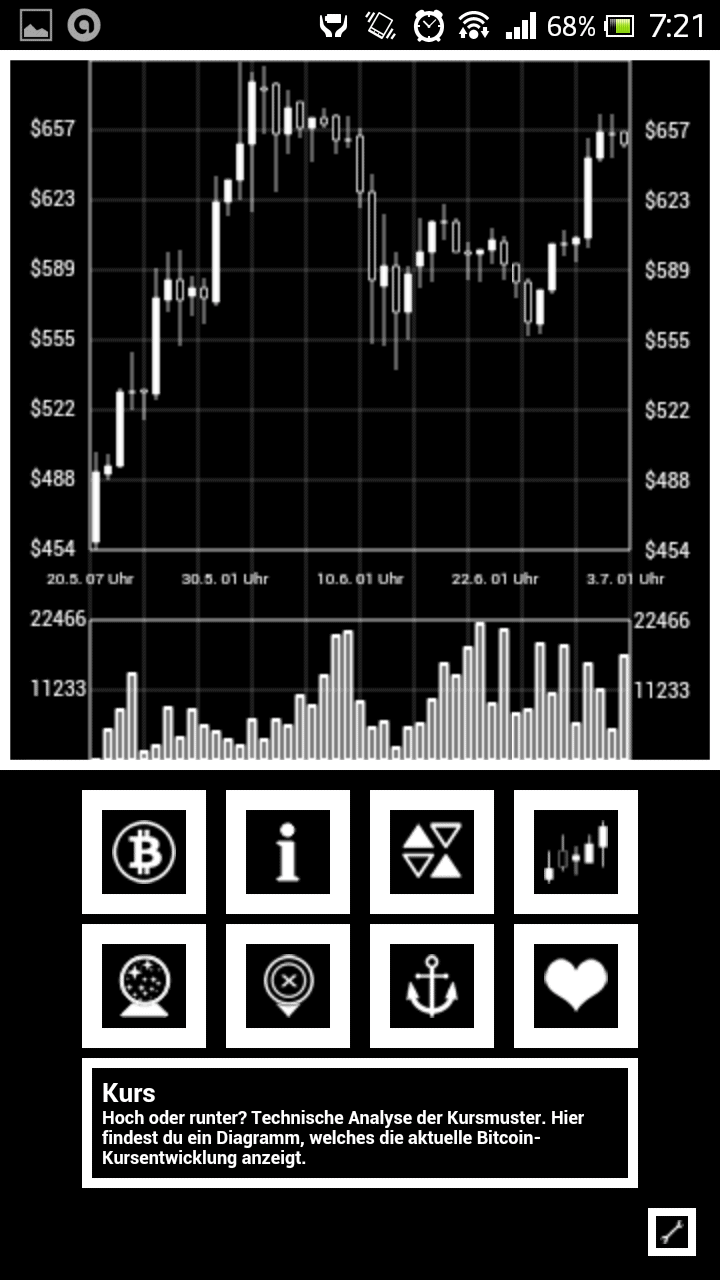
Task: Open the Bitcoin coin icon tile
Action: [144, 852]
